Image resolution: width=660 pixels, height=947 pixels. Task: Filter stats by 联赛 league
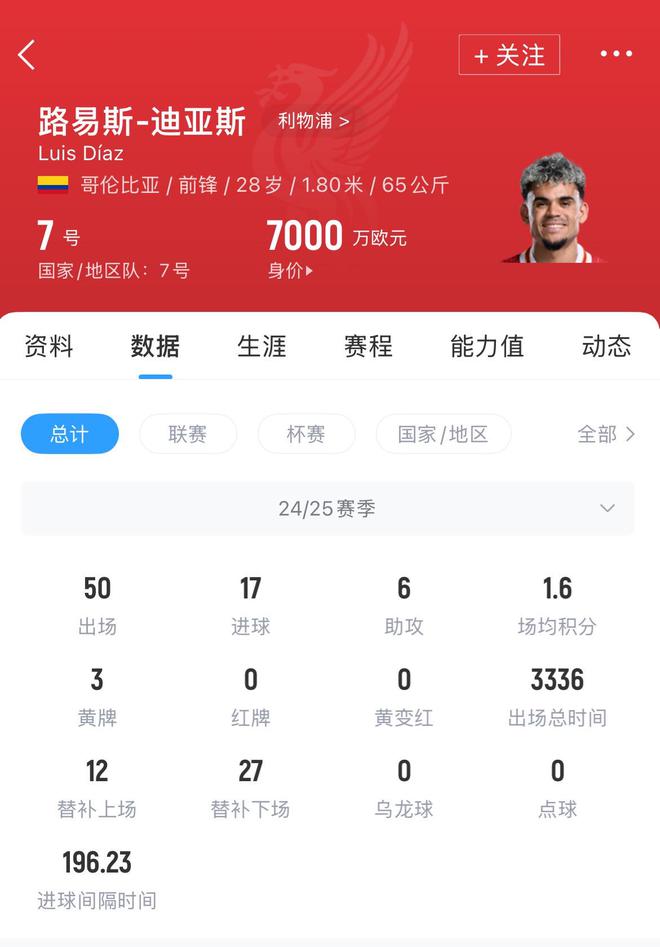pyautogui.click(x=188, y=434)
